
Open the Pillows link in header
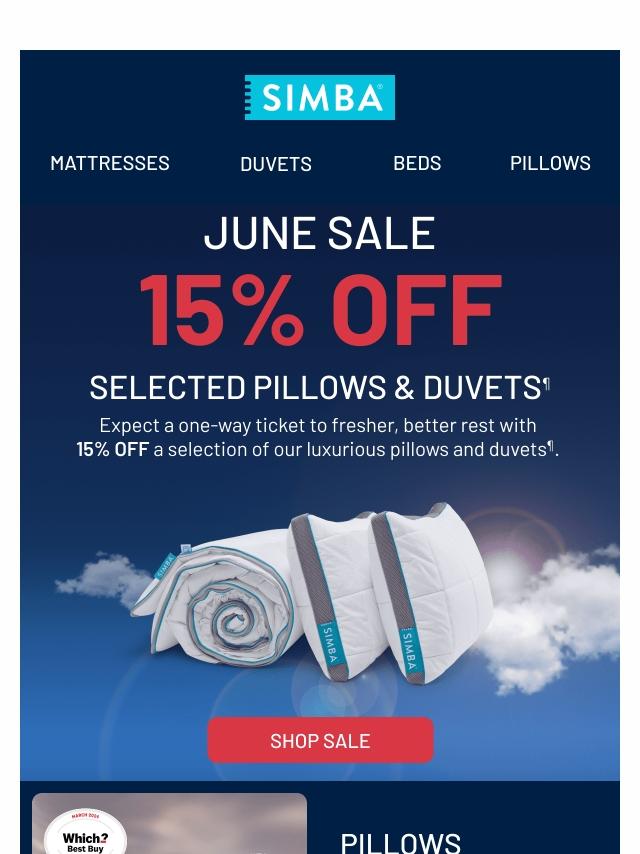(x=550, y=163)
